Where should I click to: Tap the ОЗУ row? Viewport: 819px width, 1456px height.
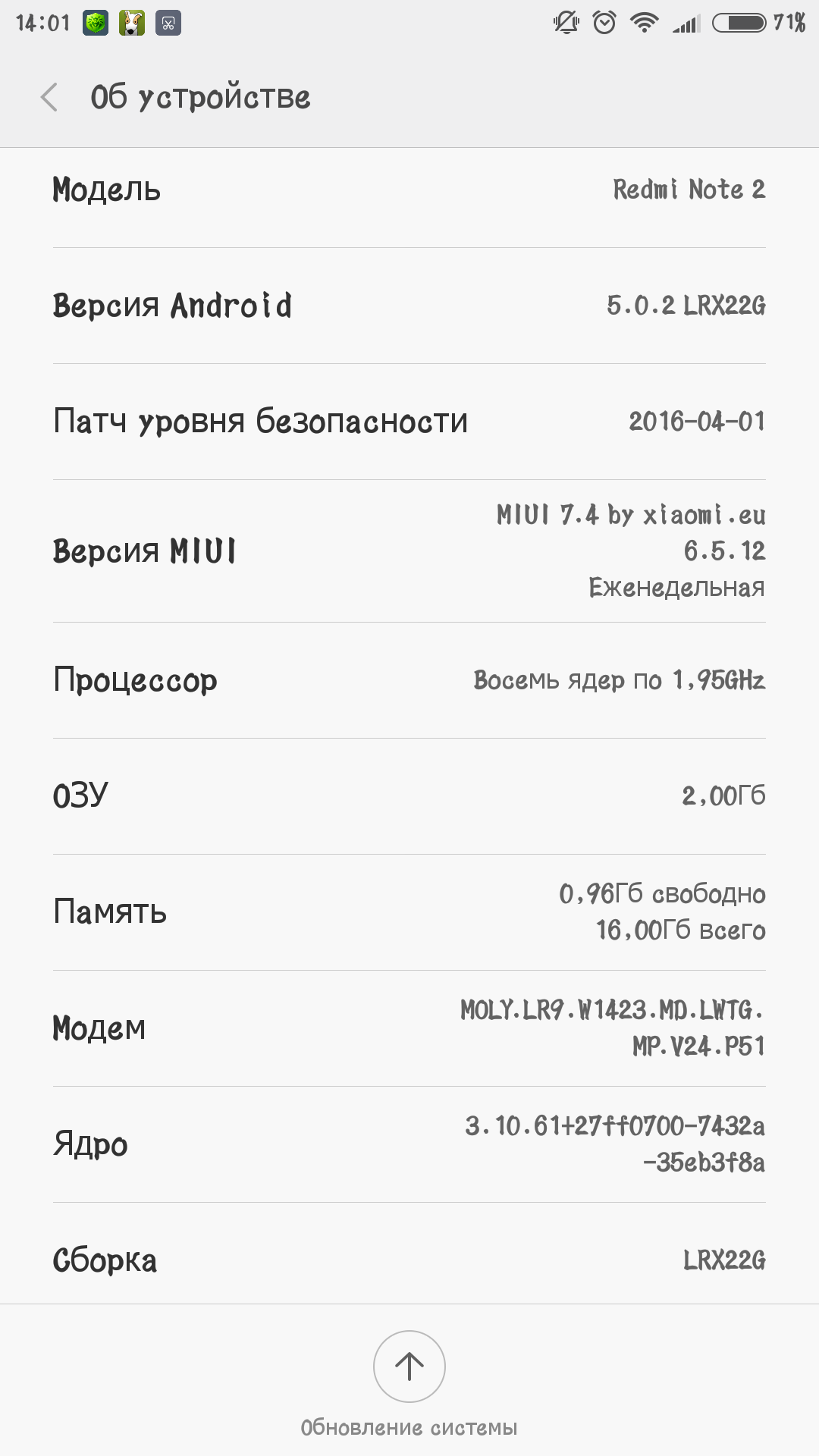(409, 796)
